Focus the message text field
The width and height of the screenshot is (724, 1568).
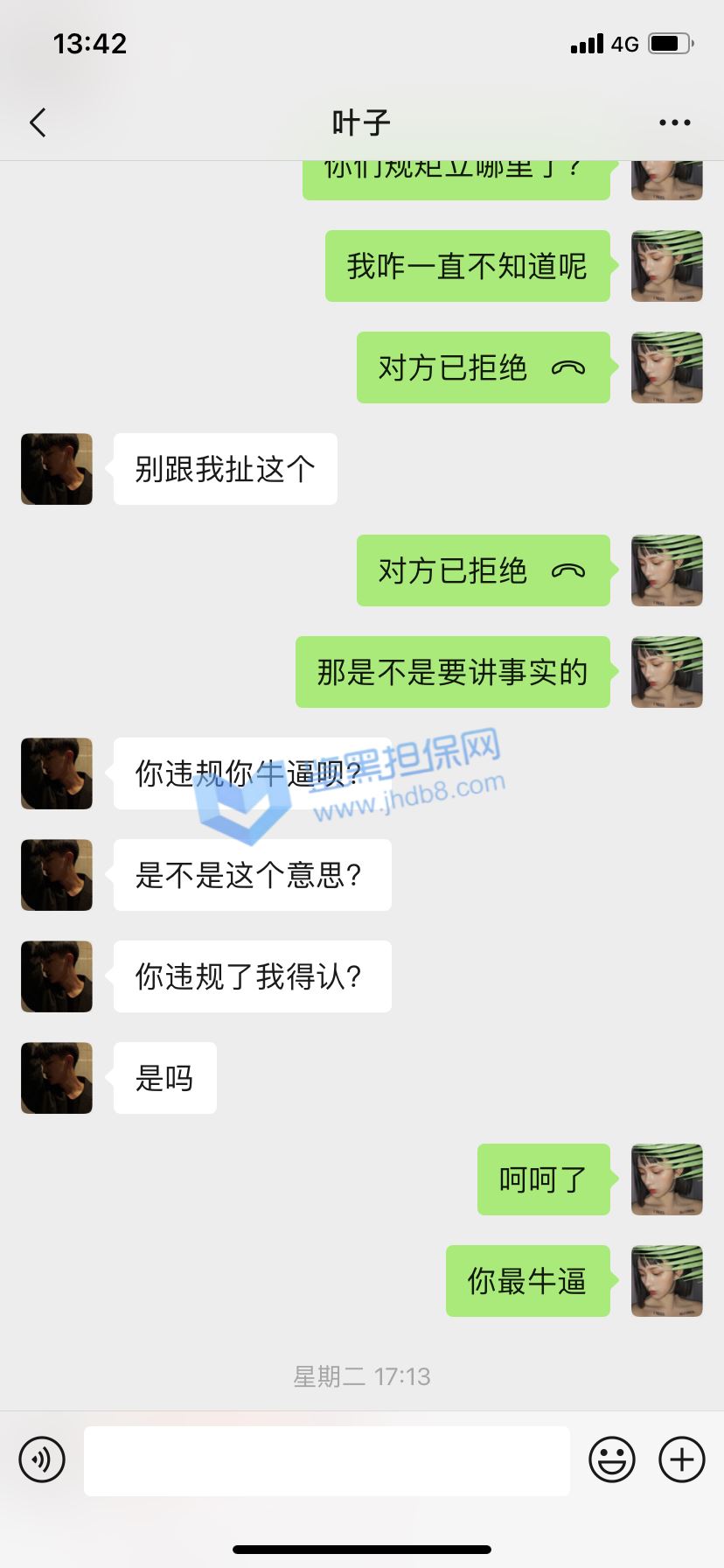(327, 1460)
